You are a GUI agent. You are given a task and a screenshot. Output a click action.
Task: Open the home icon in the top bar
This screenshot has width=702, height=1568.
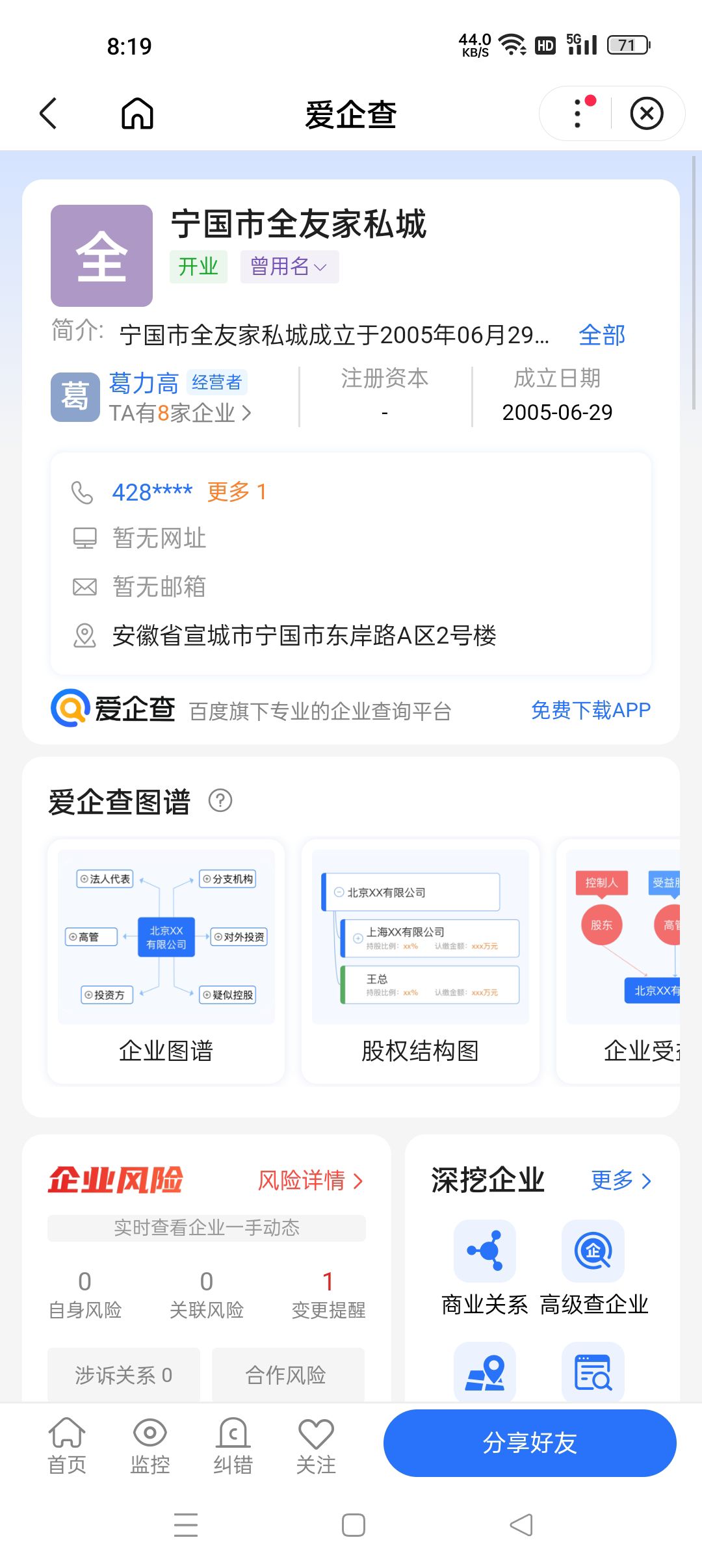click(x=137, y=114)
